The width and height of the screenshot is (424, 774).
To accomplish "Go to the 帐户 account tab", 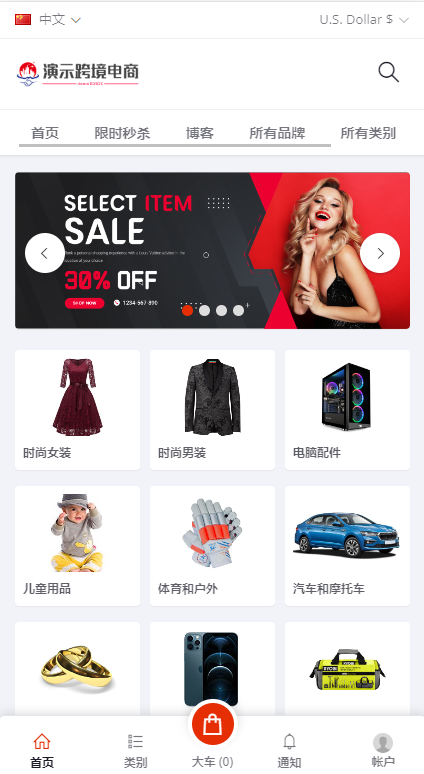I will coord(383,750).
